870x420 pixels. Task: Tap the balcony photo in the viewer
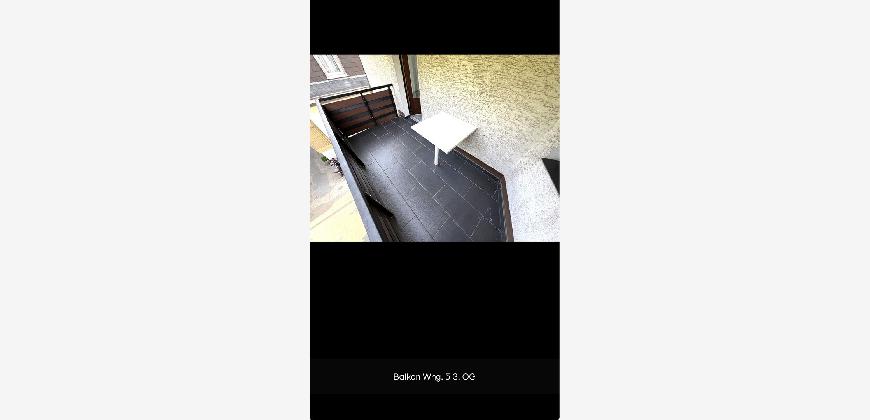click(x=434, y=148)
